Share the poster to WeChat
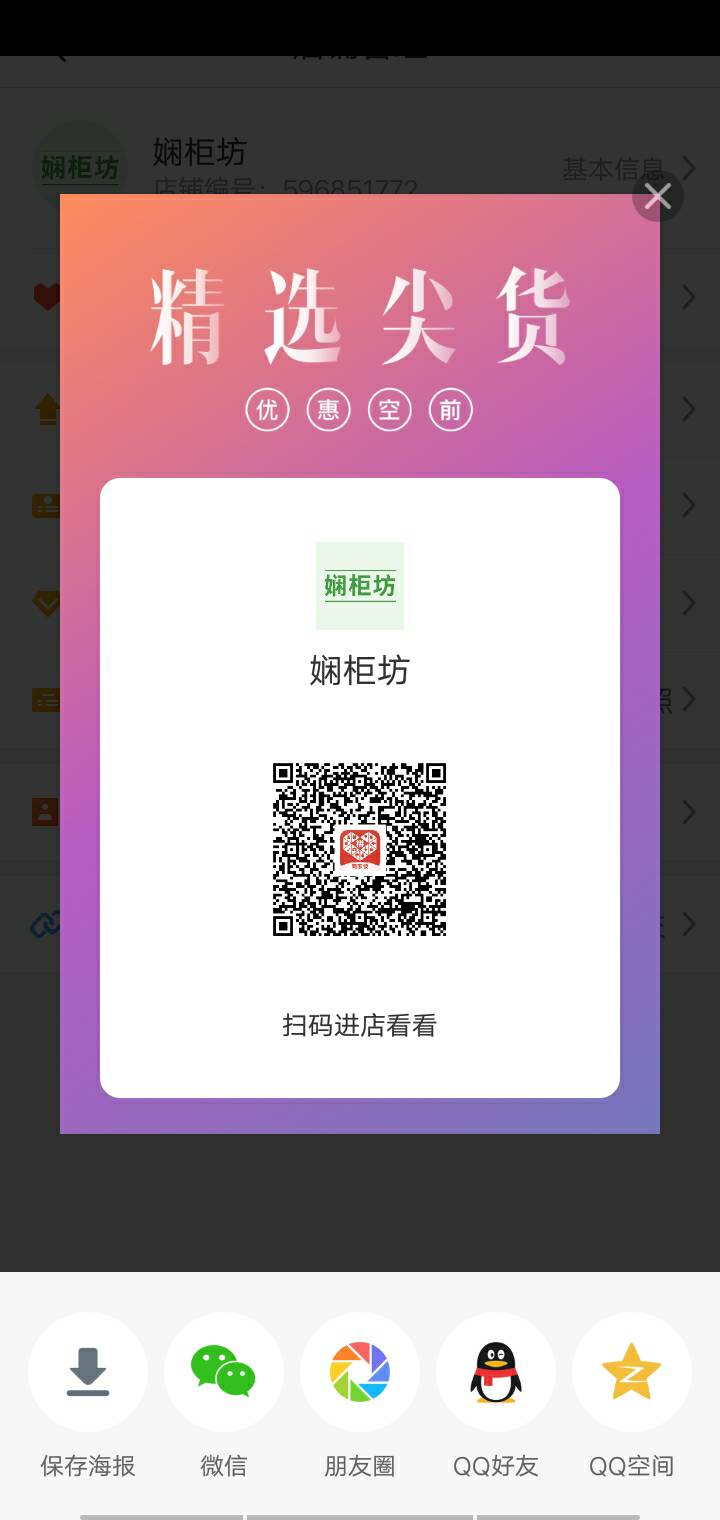Screen dimensions: 720x1520 [x=224, y=1372]
